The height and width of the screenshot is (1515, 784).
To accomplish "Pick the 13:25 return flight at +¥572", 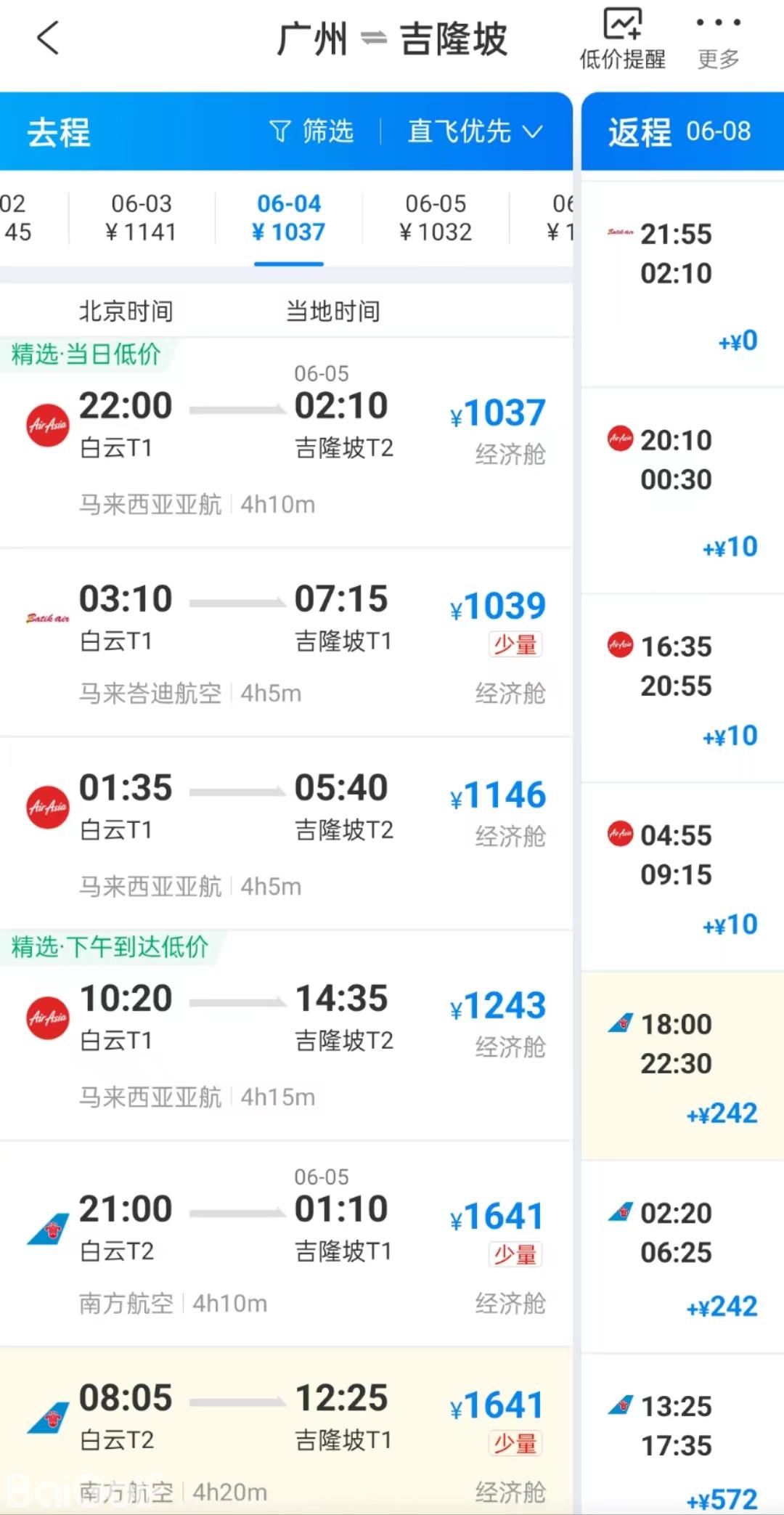I will pyautogui.click(x=681, y=1442).
